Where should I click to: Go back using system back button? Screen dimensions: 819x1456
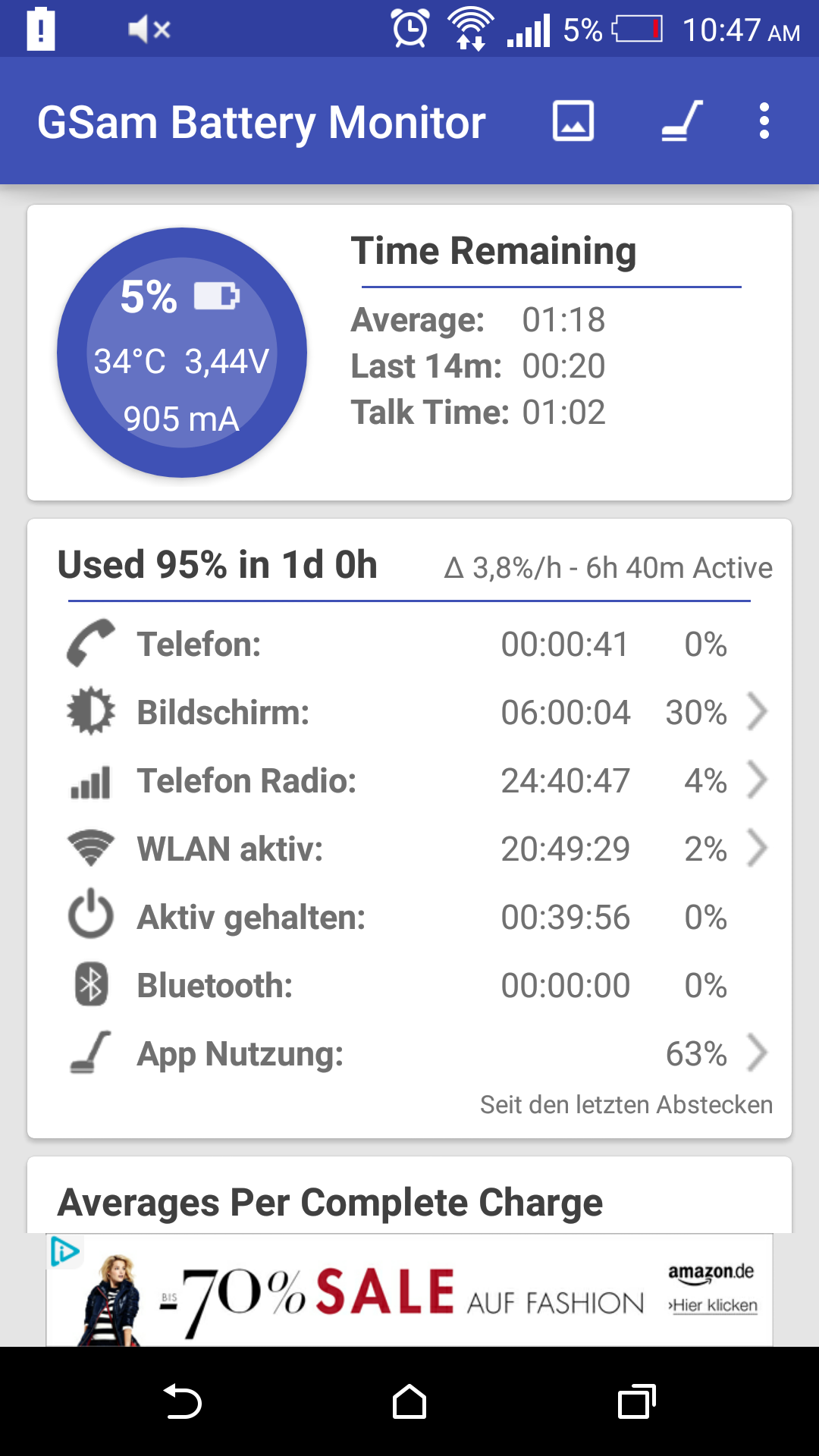click(x=182, y=1401)
